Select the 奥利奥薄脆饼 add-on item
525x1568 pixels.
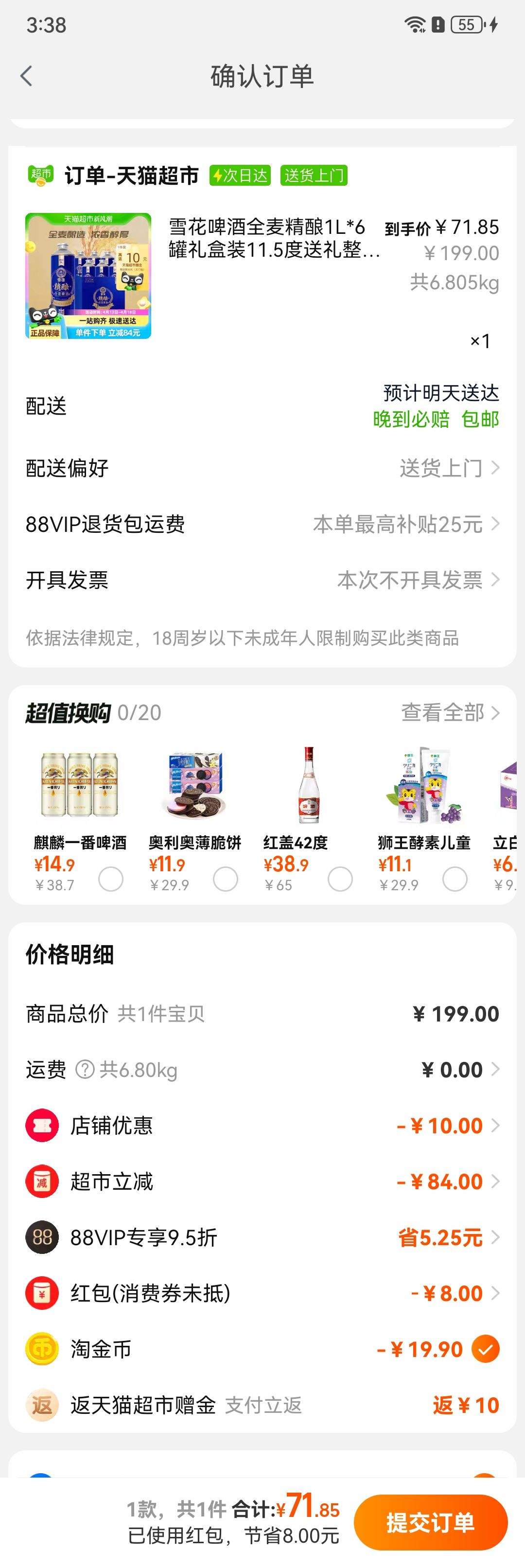click(x=225, y=879)
